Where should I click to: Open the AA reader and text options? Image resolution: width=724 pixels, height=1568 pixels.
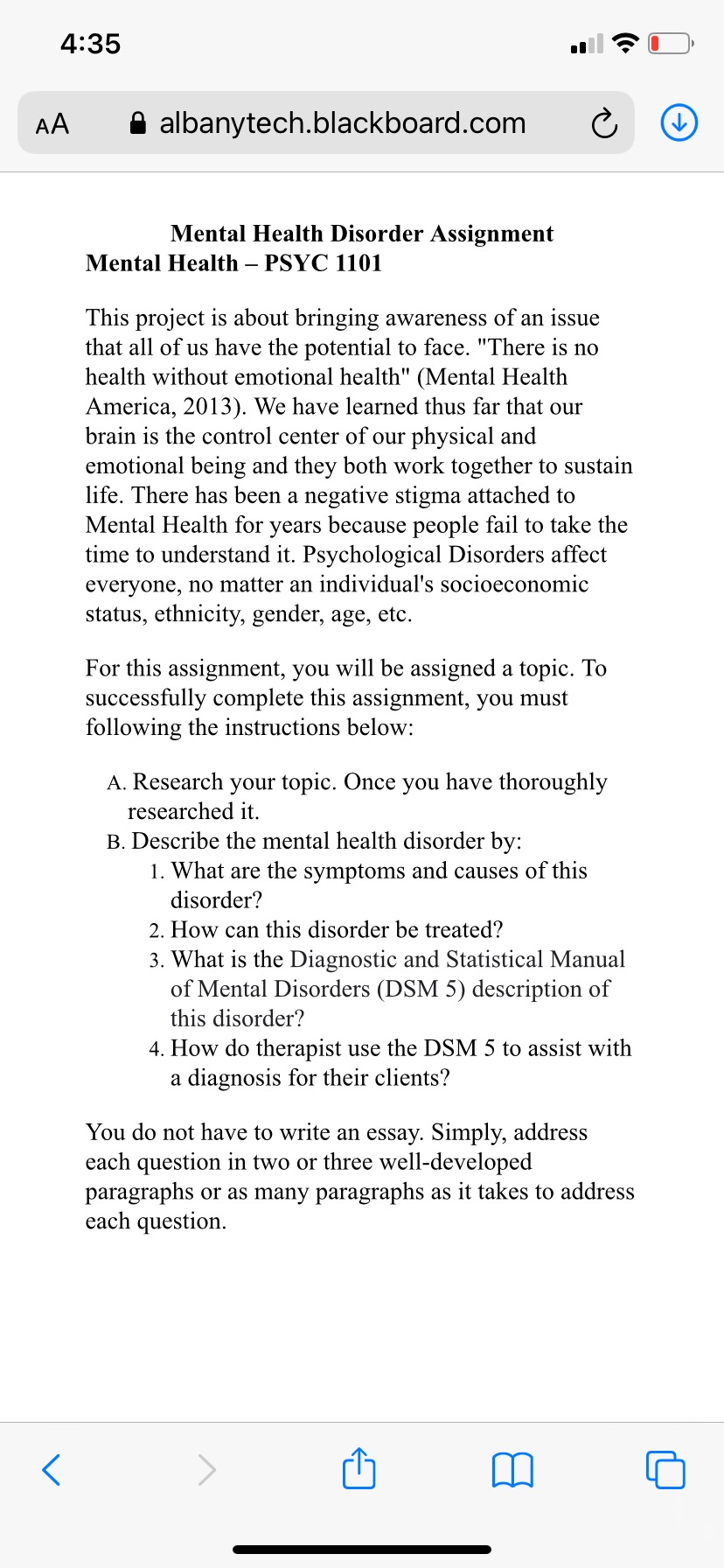point(52,123)
